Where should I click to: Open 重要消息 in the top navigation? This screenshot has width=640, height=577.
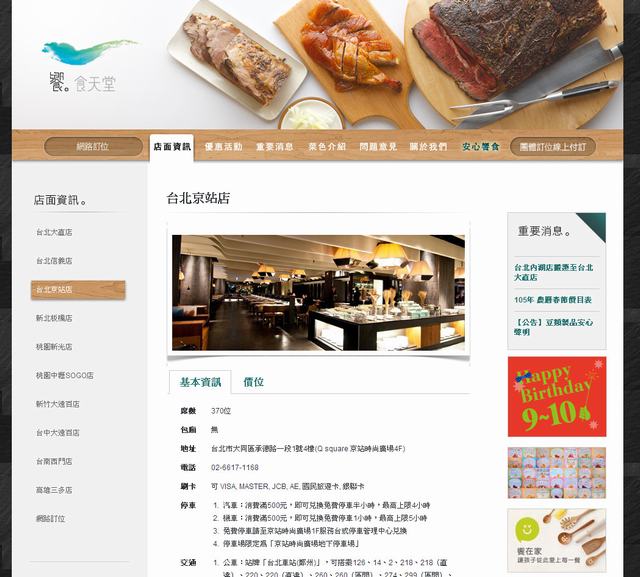pyautogui.click(x=274, y=147)
